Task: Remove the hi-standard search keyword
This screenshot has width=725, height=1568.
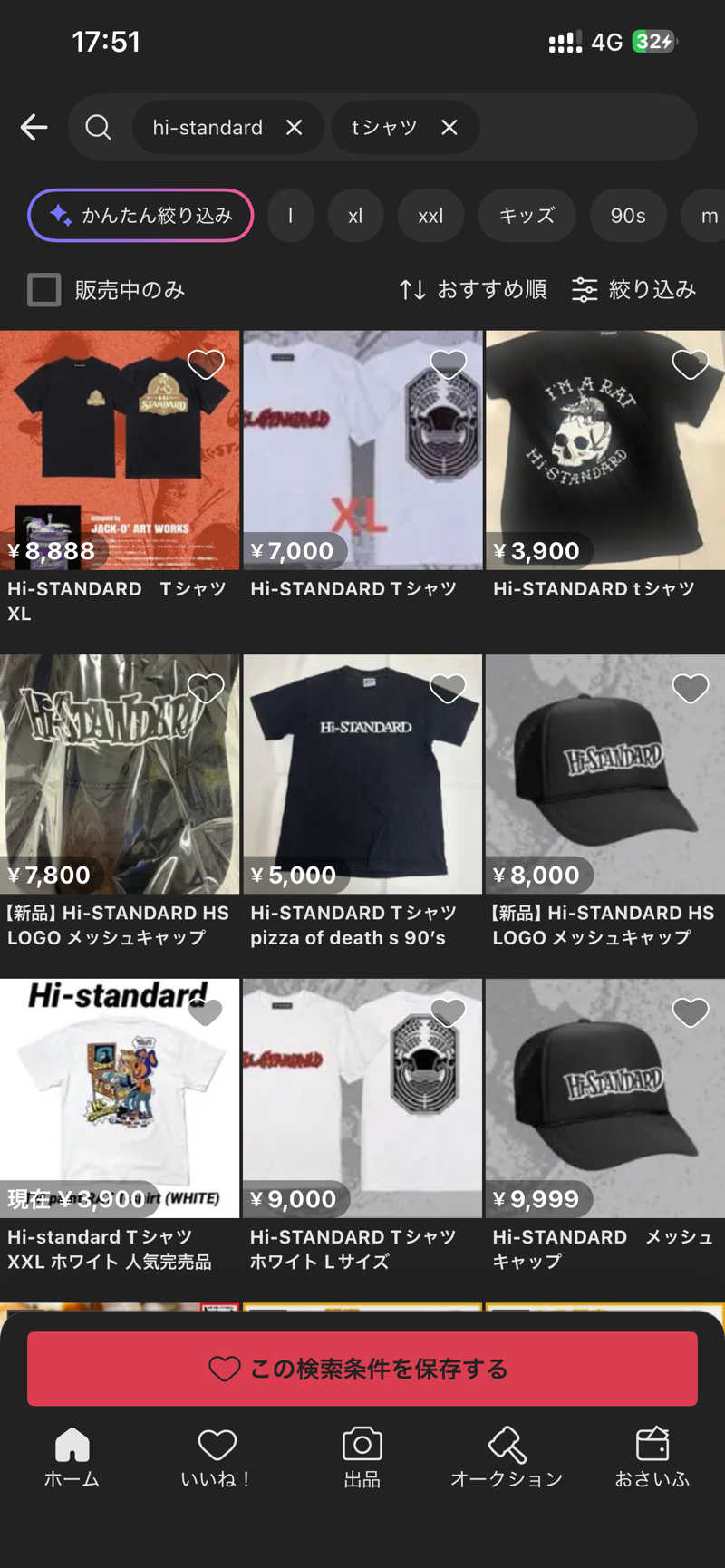Action: click(x=294, y=128)
